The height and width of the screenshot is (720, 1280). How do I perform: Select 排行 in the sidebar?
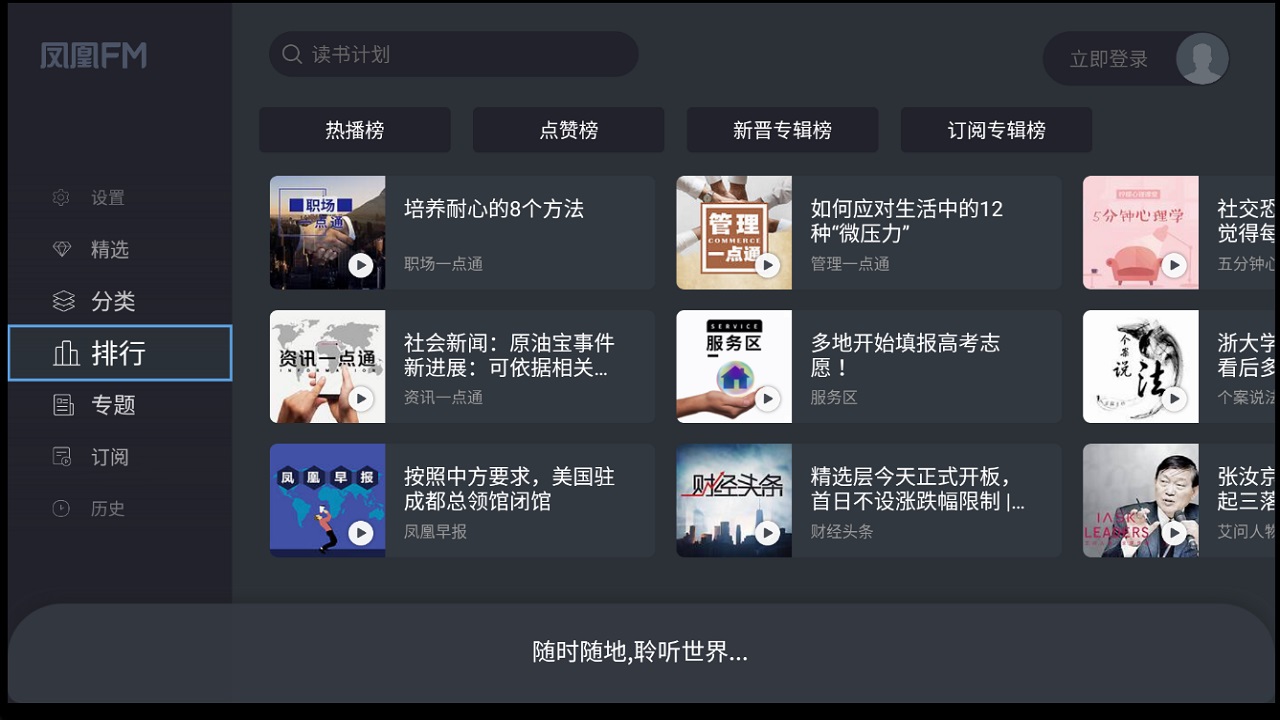pos(119,353)
